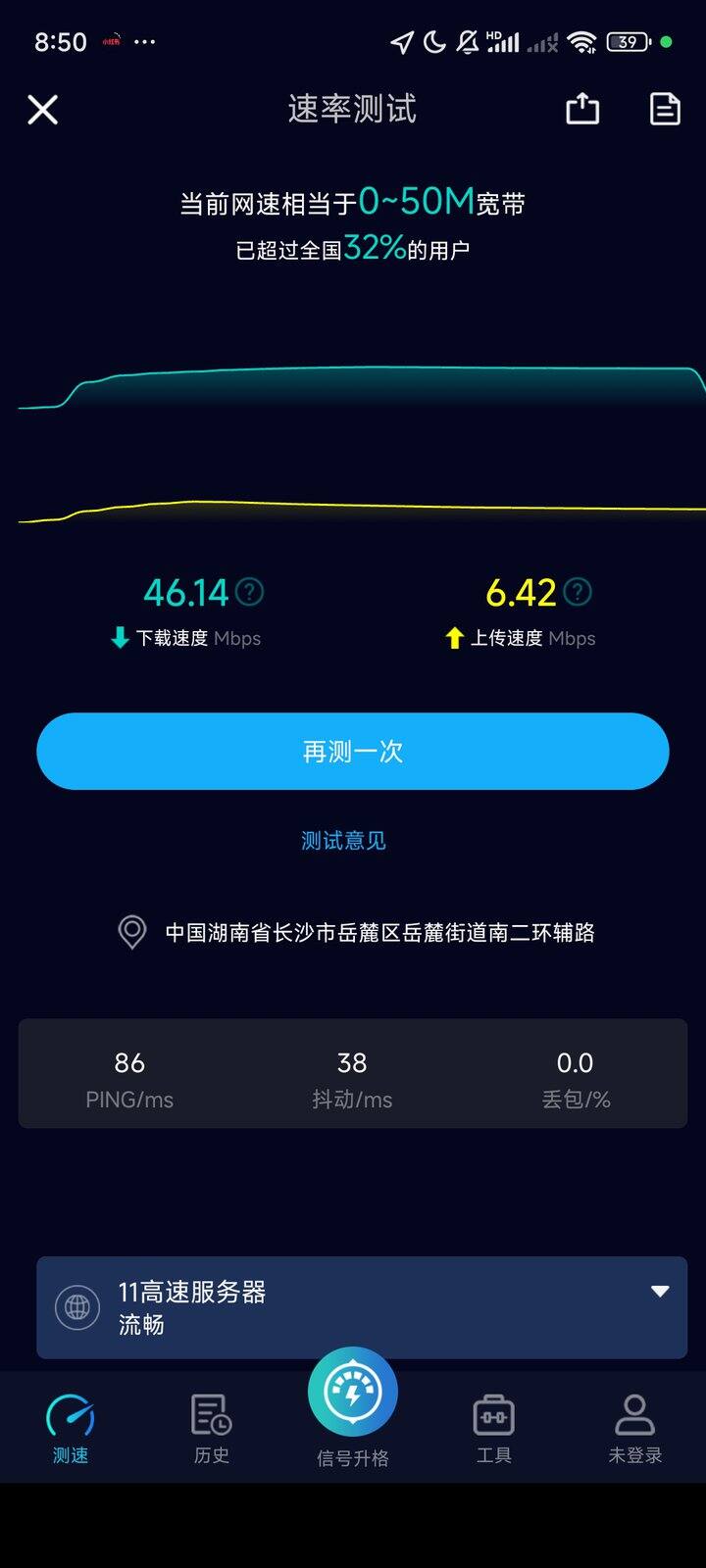Open the 未登录 account tab

coord(634,1429)
